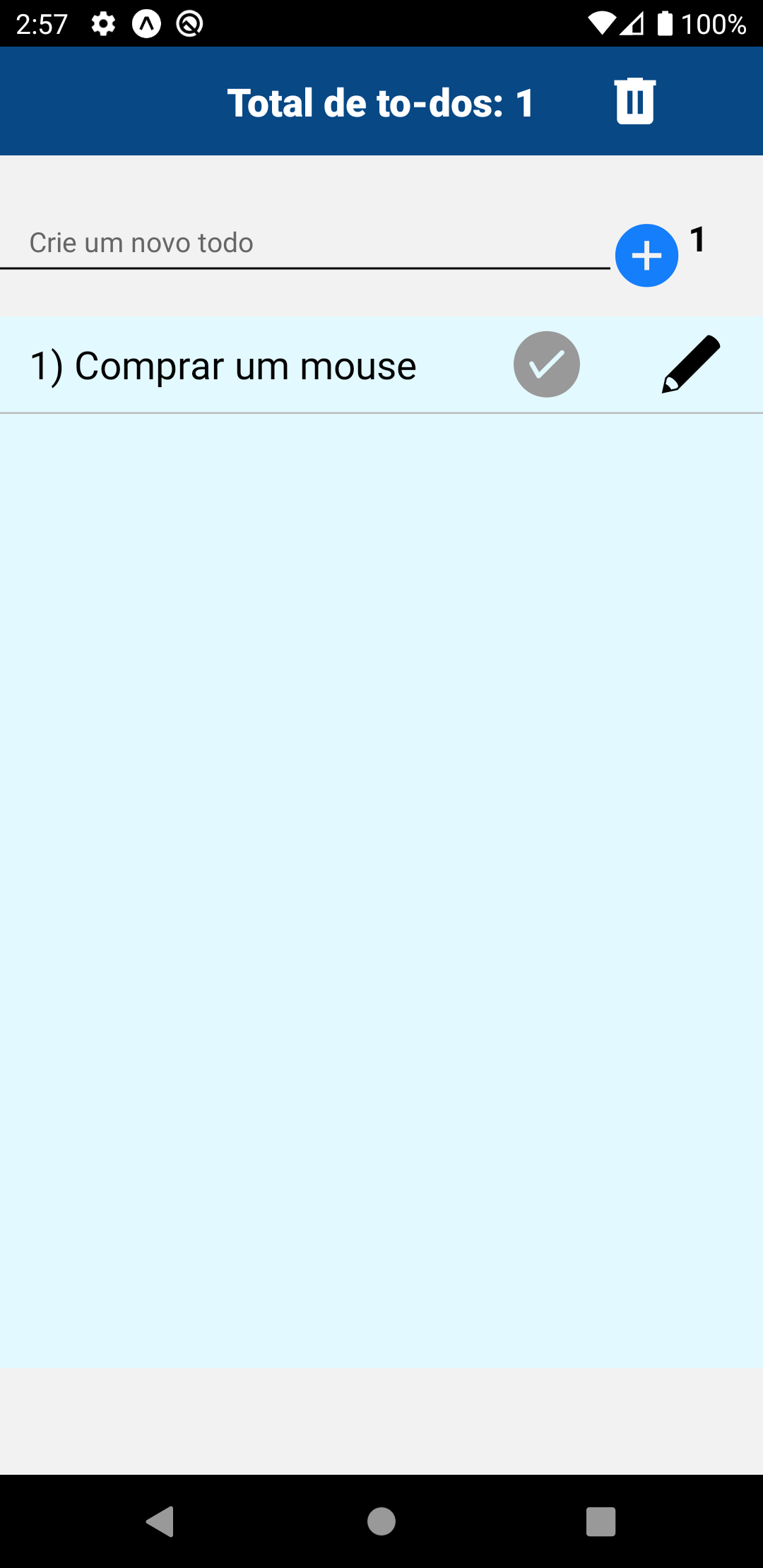
Task: Go back using system back button
Action: (160, 1521)
